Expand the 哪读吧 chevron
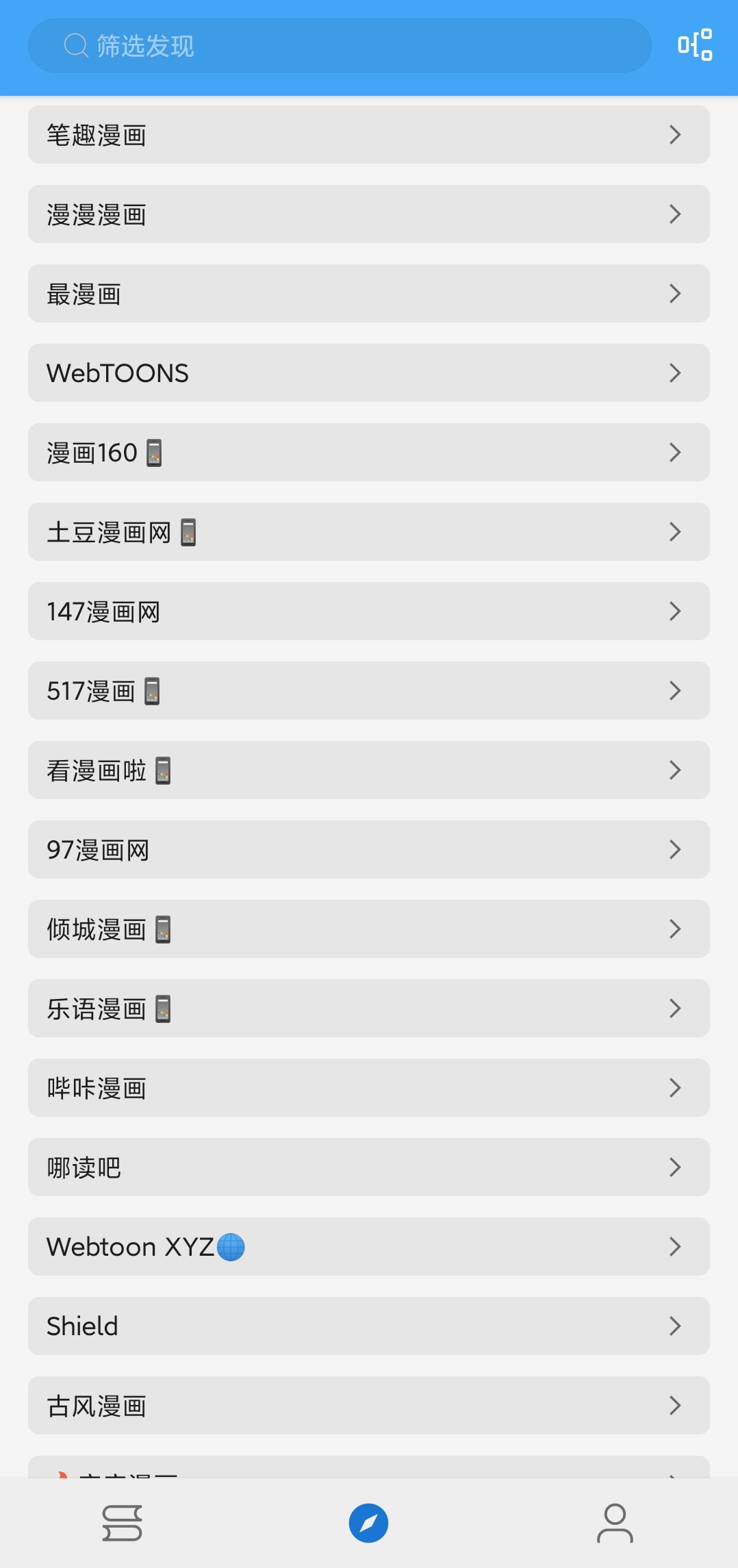This screenshot has width=738, height=1568. [676, 1167]
